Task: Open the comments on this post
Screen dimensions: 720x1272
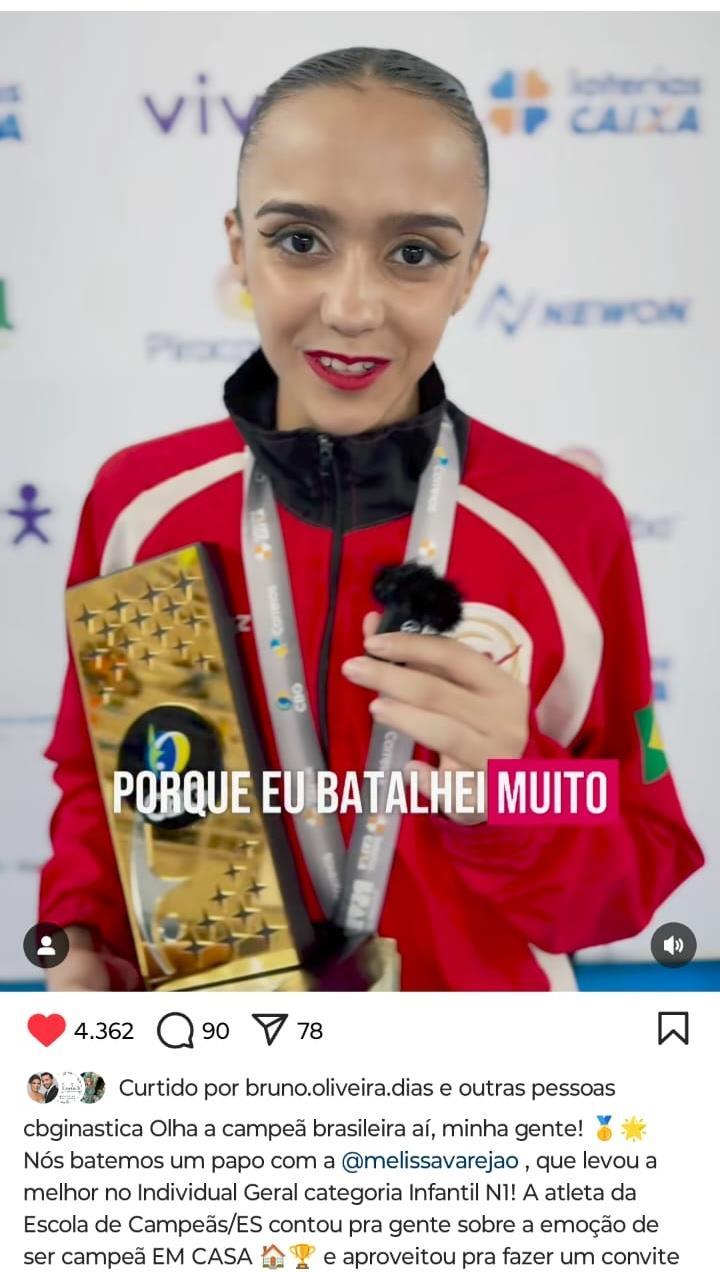Action: pyautogui.click(x=176, y=1030)
